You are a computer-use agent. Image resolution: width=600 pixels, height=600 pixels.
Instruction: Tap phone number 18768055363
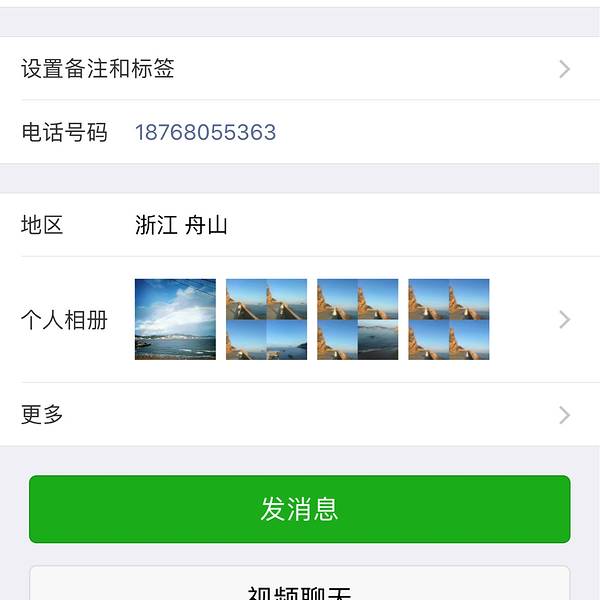click(206, 133)
